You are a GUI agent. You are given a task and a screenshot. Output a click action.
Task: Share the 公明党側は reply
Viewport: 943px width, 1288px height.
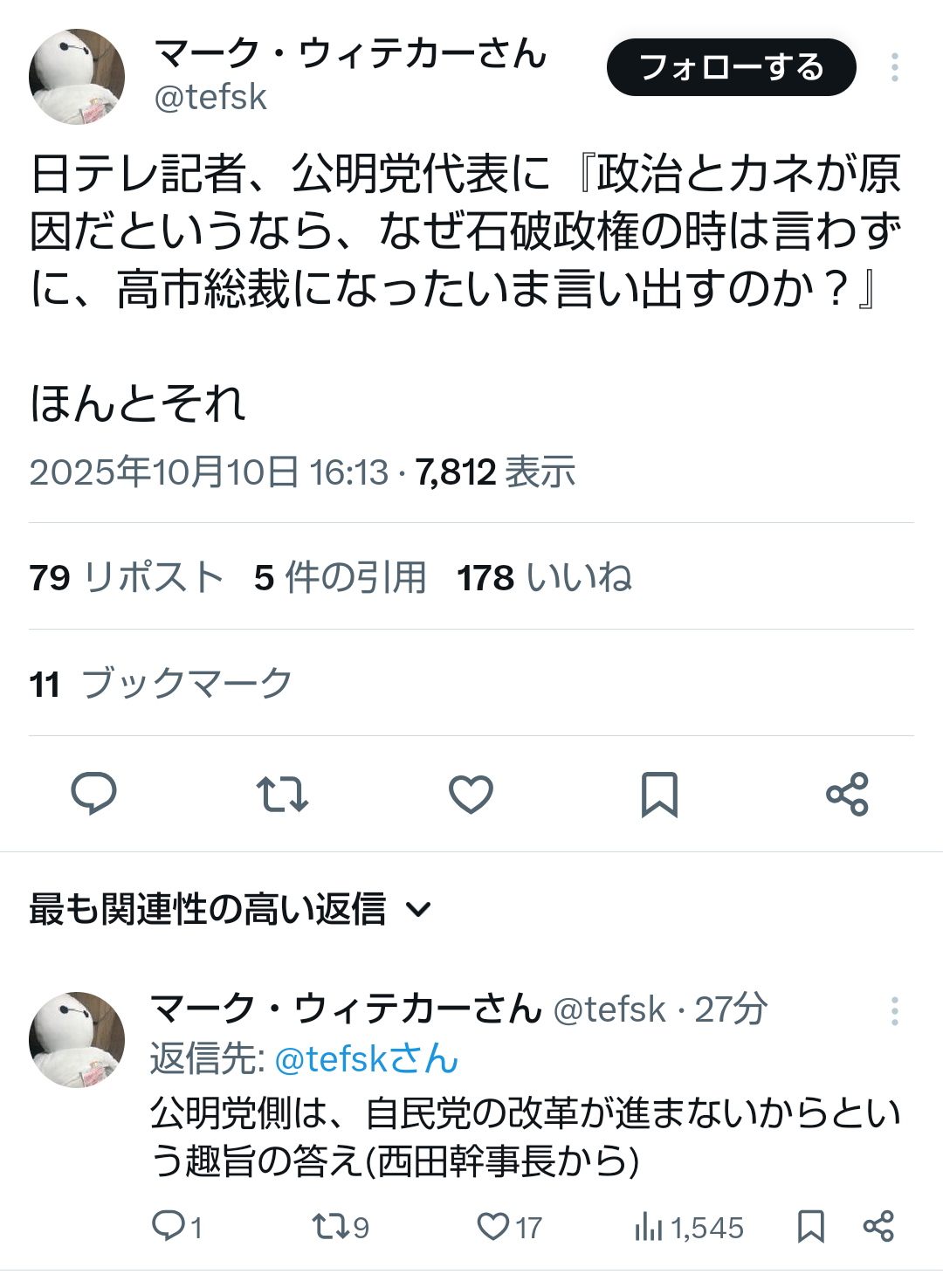878,1227
